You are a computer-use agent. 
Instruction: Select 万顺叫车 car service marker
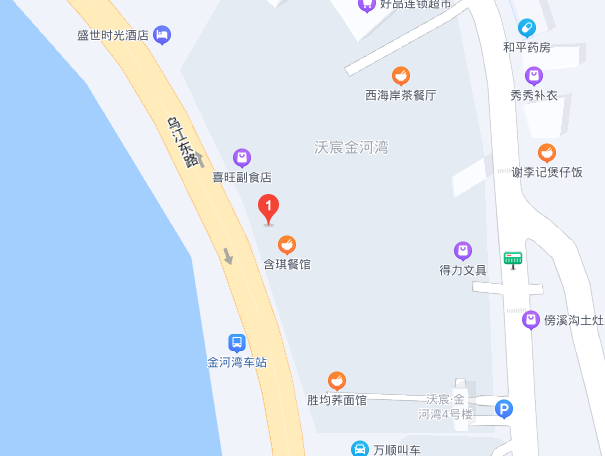pyautogui.click(x=359, y=449)
